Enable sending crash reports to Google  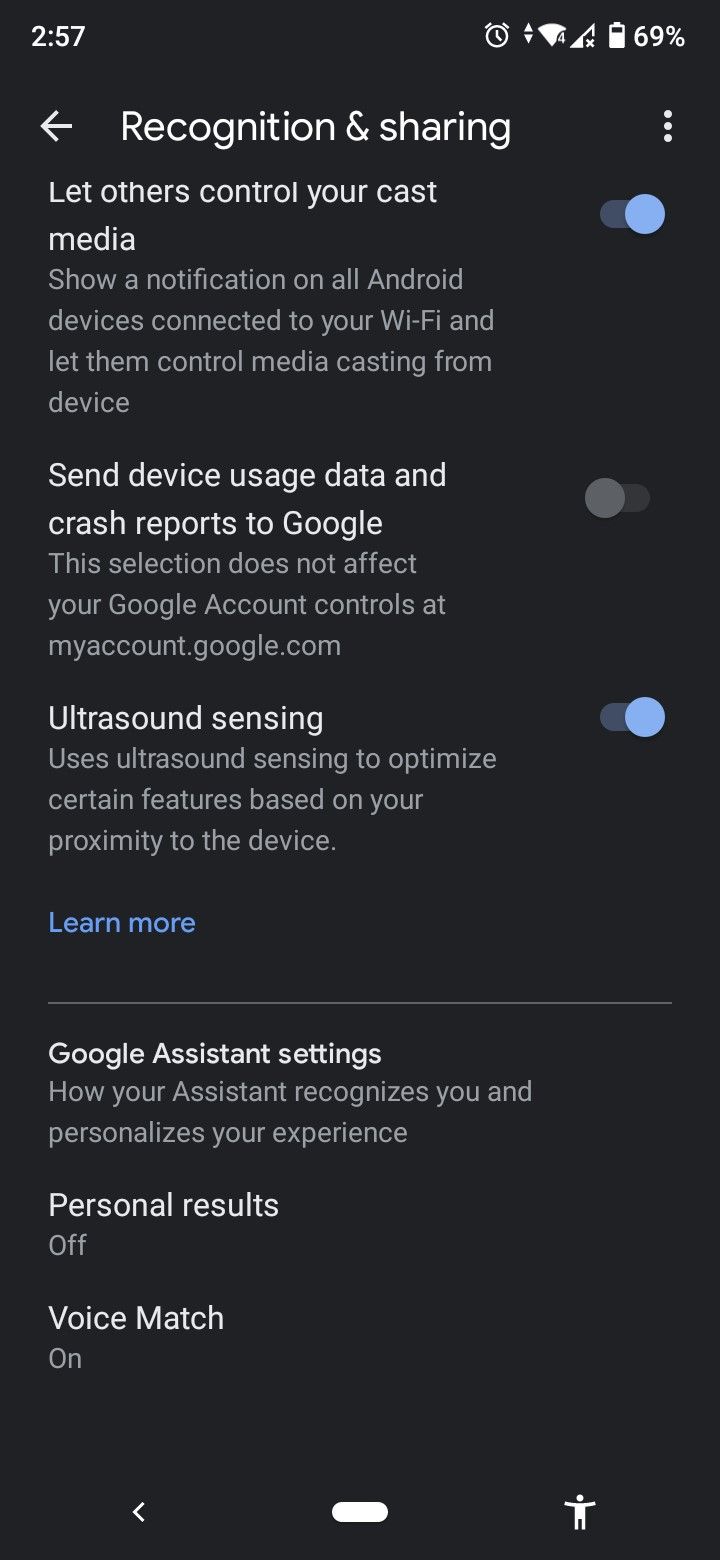pos(620,497)
